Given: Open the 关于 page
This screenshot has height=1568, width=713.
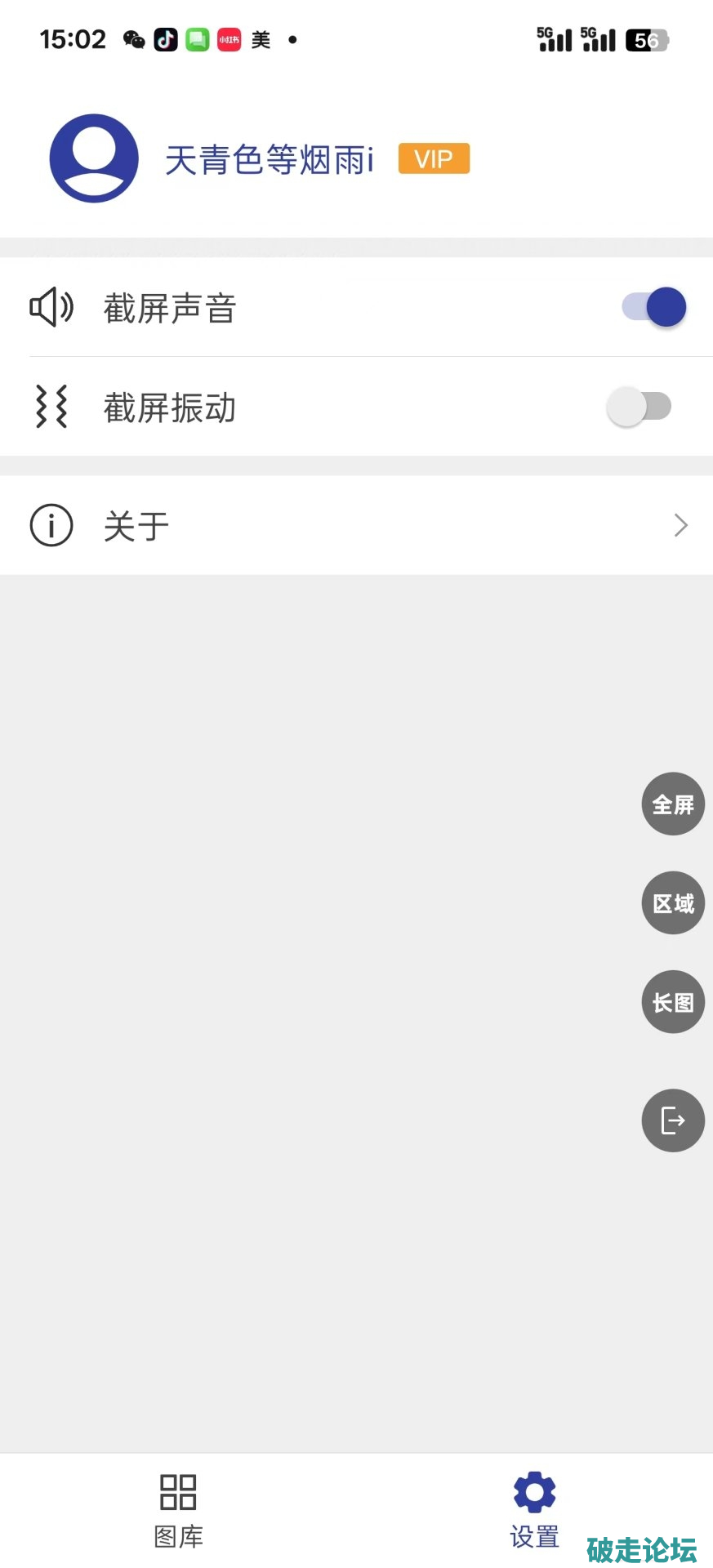Looking at the screenshot, I should coord(356,525).
